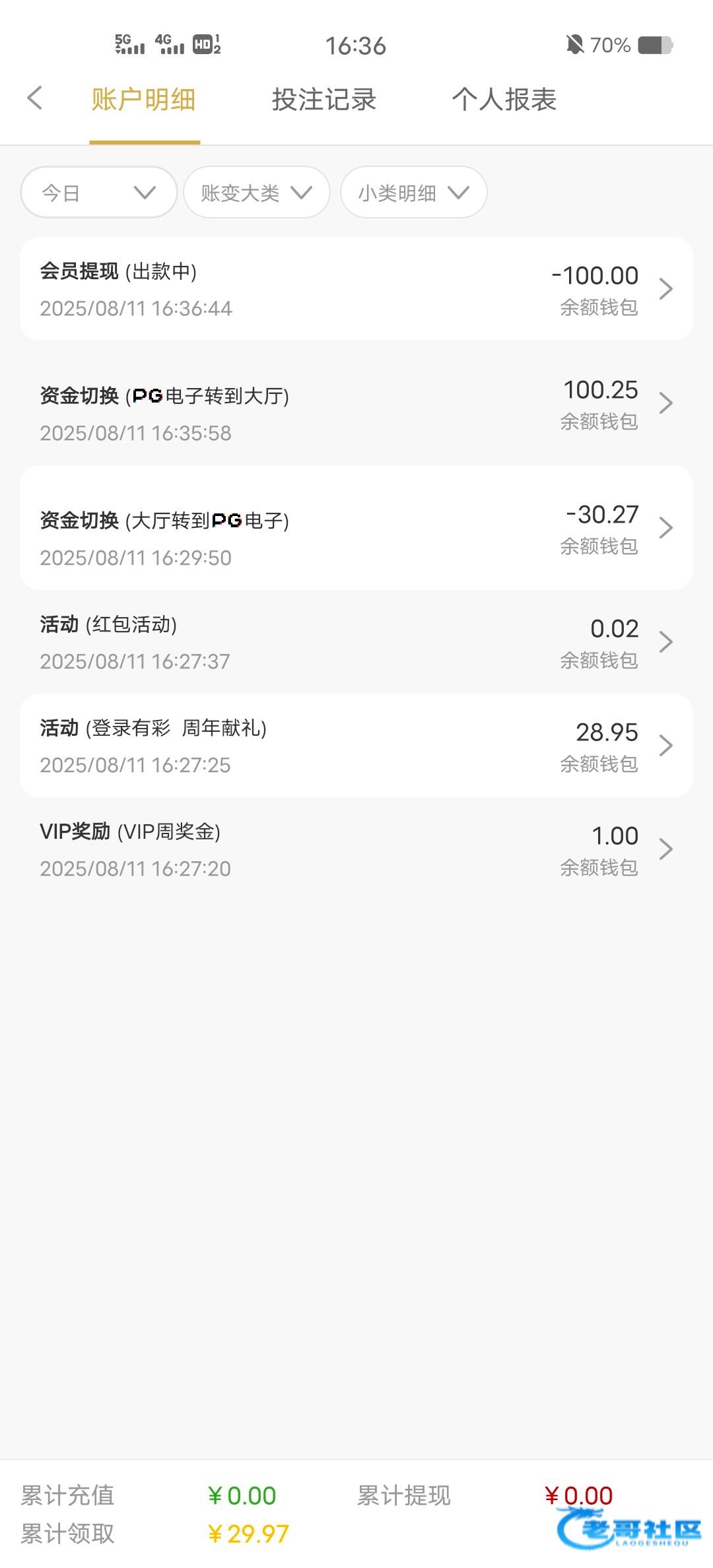The height and width of the screenshot is (1568, 713).
Task: Select the 账户明细 tab
Action: click(143, 100)
